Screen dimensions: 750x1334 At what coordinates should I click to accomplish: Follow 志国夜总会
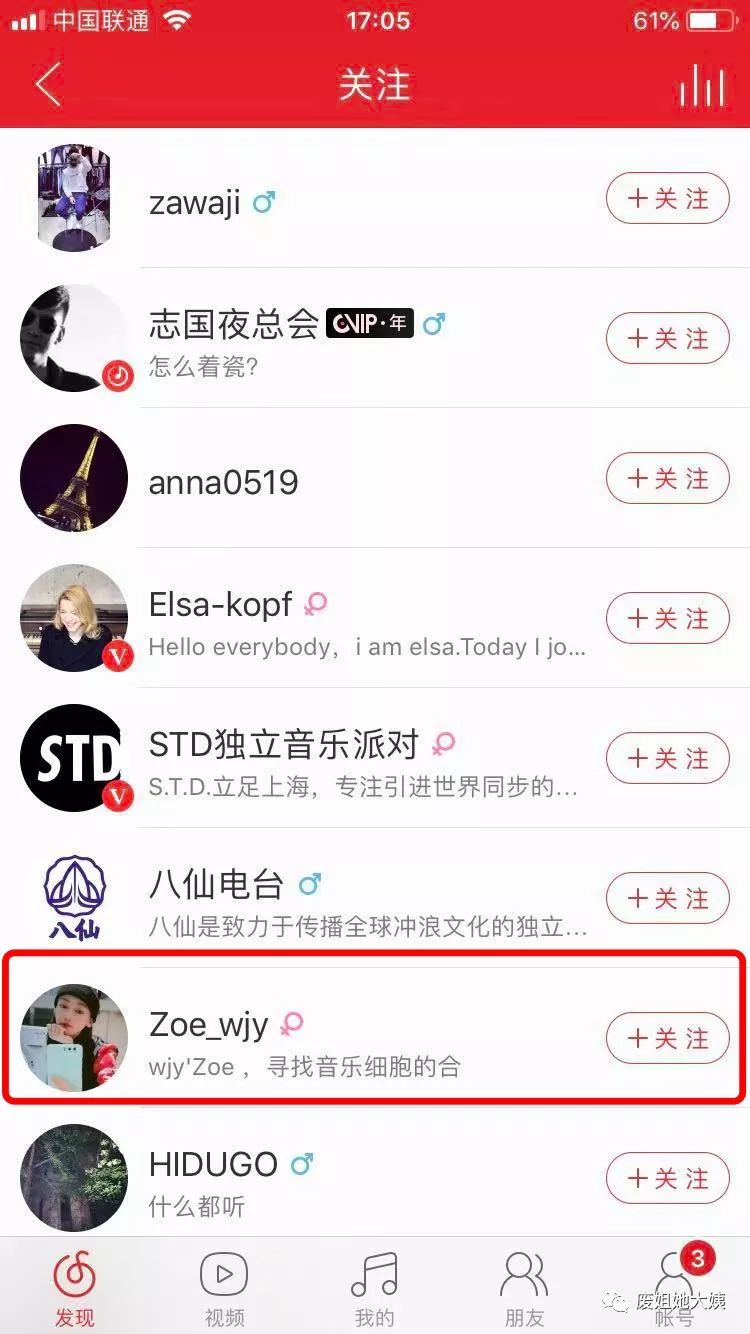click(667, 338)
